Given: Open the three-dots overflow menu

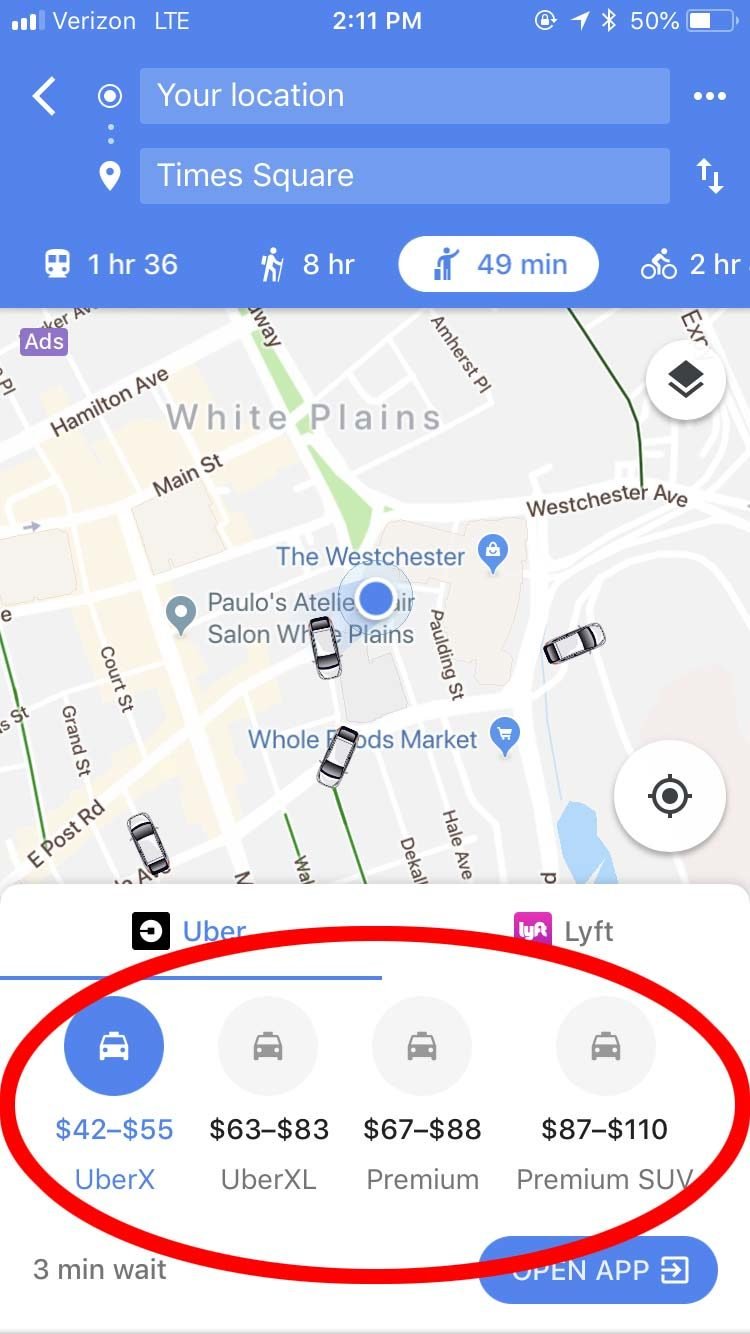Looking at the screenshot, I should 711,96.
